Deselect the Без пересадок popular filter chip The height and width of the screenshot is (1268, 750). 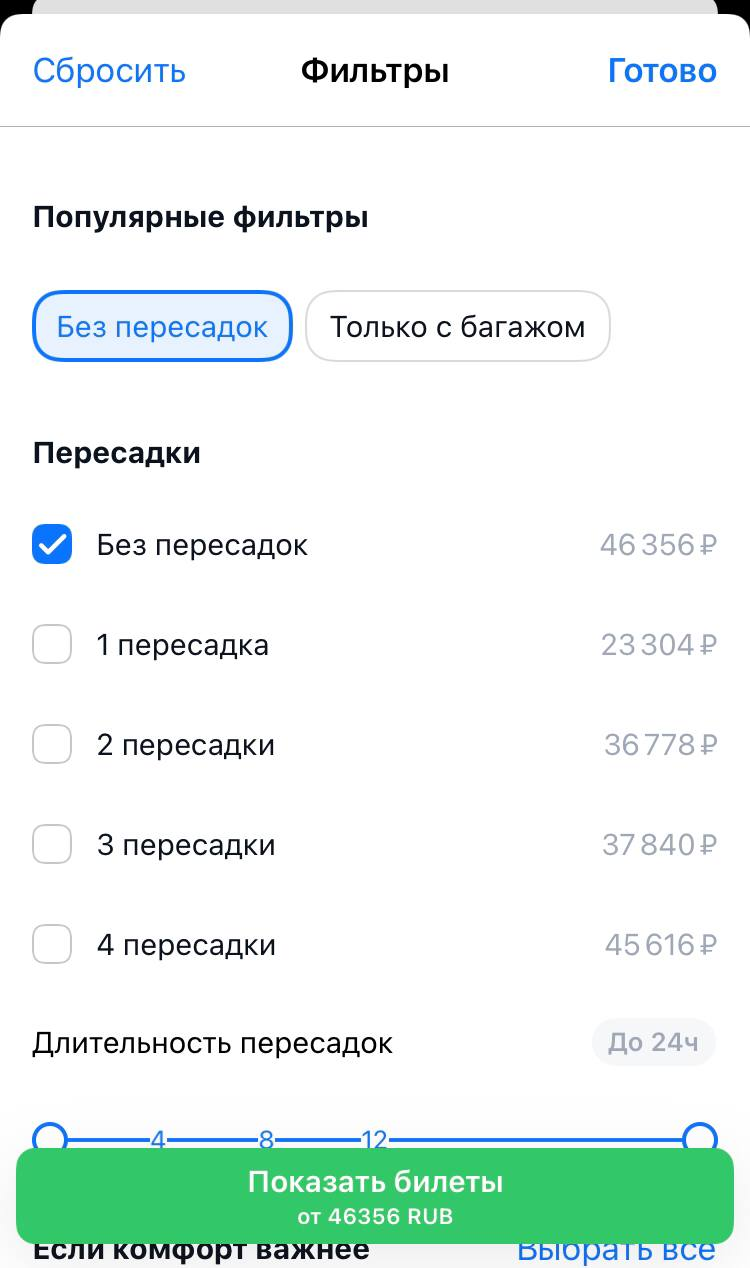click(162, 326)
